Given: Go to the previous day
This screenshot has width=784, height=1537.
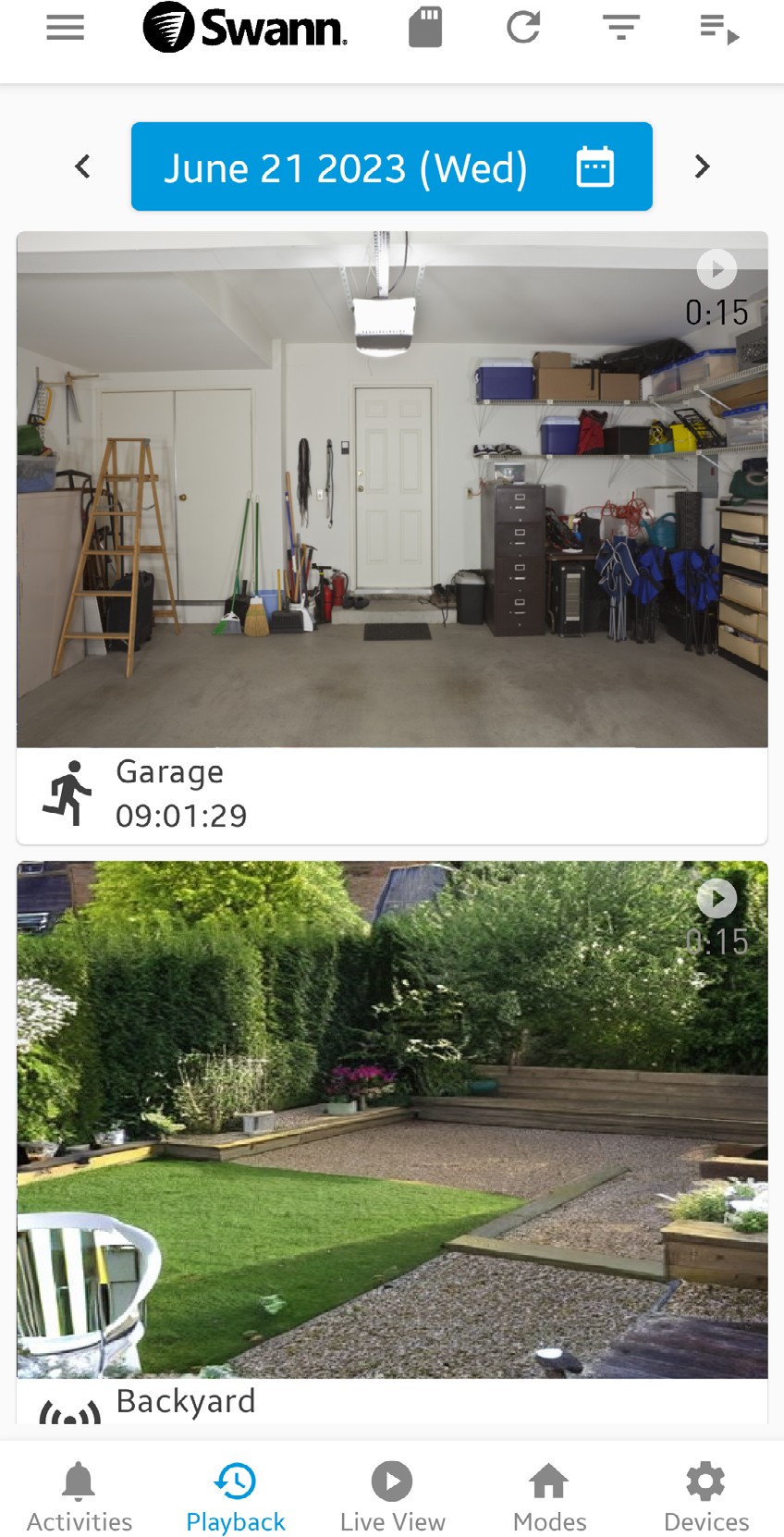Looking at the screenshot, I should tap(83, 166).
